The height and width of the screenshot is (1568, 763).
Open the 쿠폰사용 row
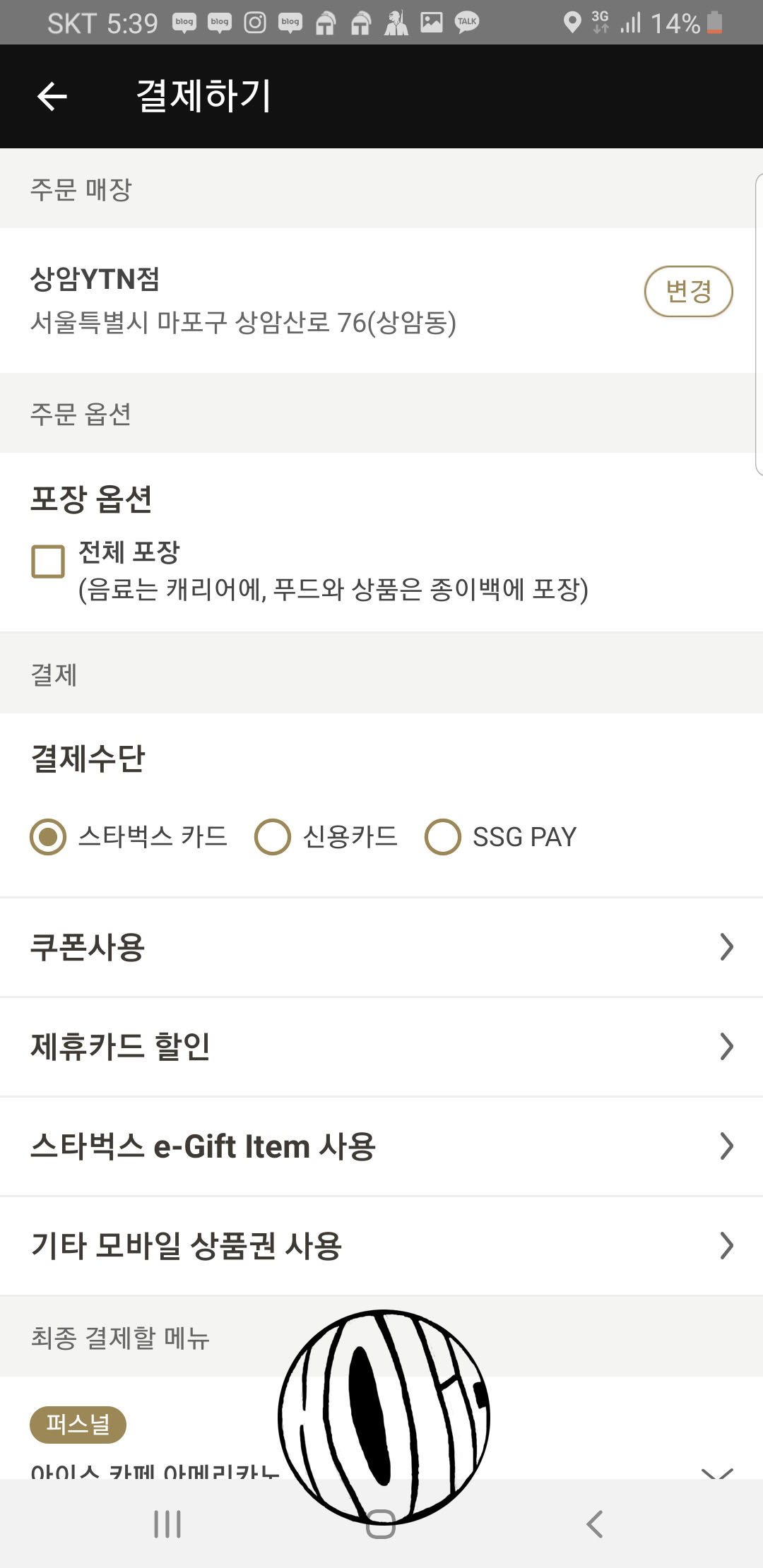point(381,947)
